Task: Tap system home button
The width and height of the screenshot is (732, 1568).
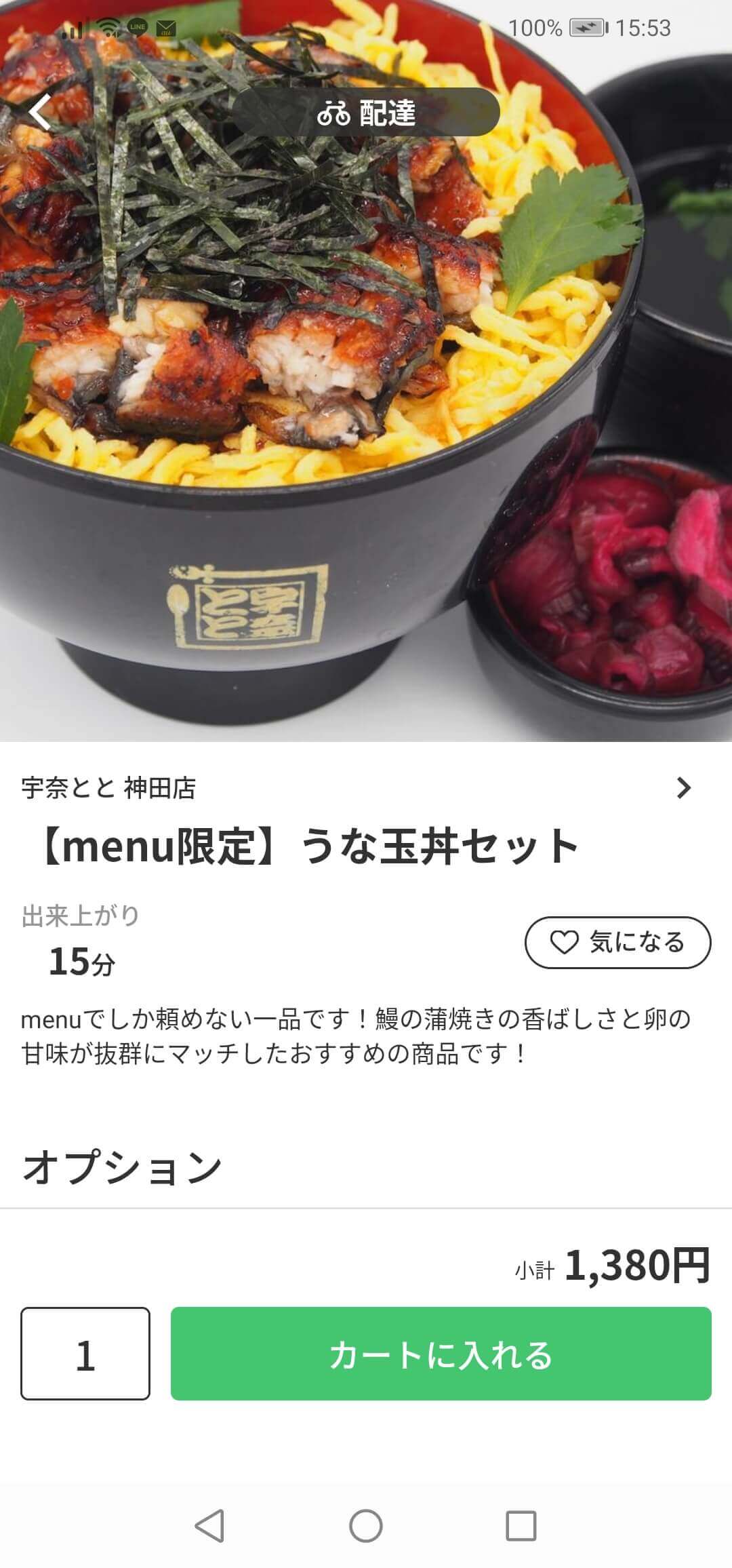Action: pyautogui.click(x=366, y=1526)
